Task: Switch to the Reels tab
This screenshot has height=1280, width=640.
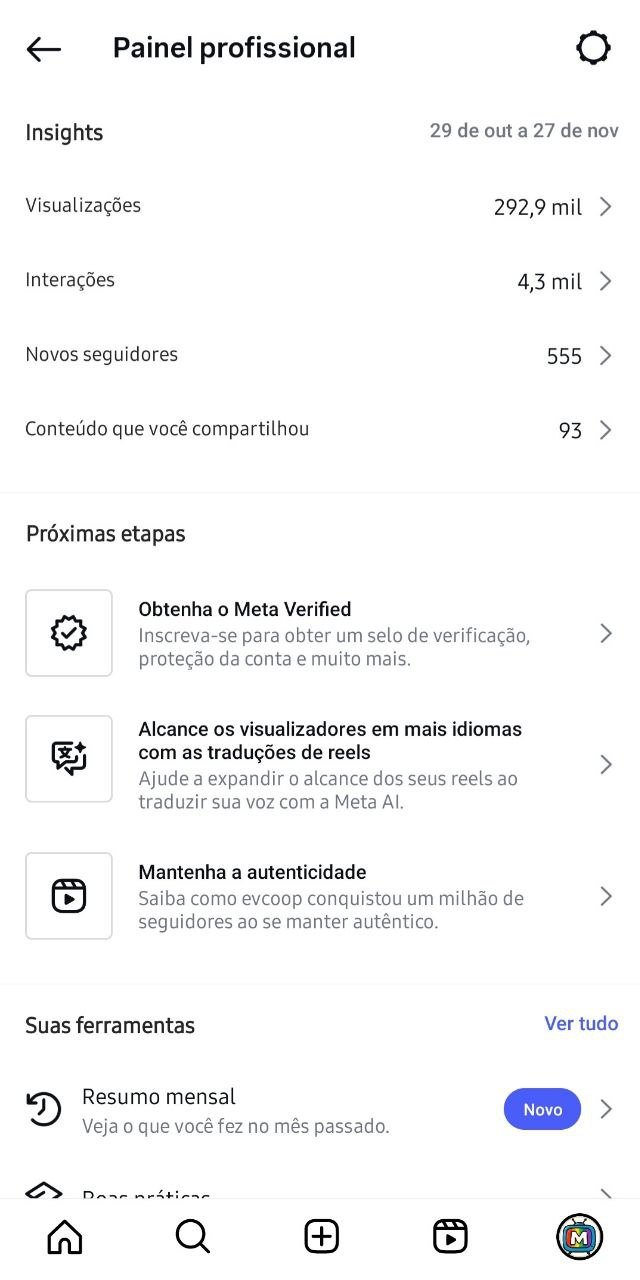Action: [x=450, y=1237]
